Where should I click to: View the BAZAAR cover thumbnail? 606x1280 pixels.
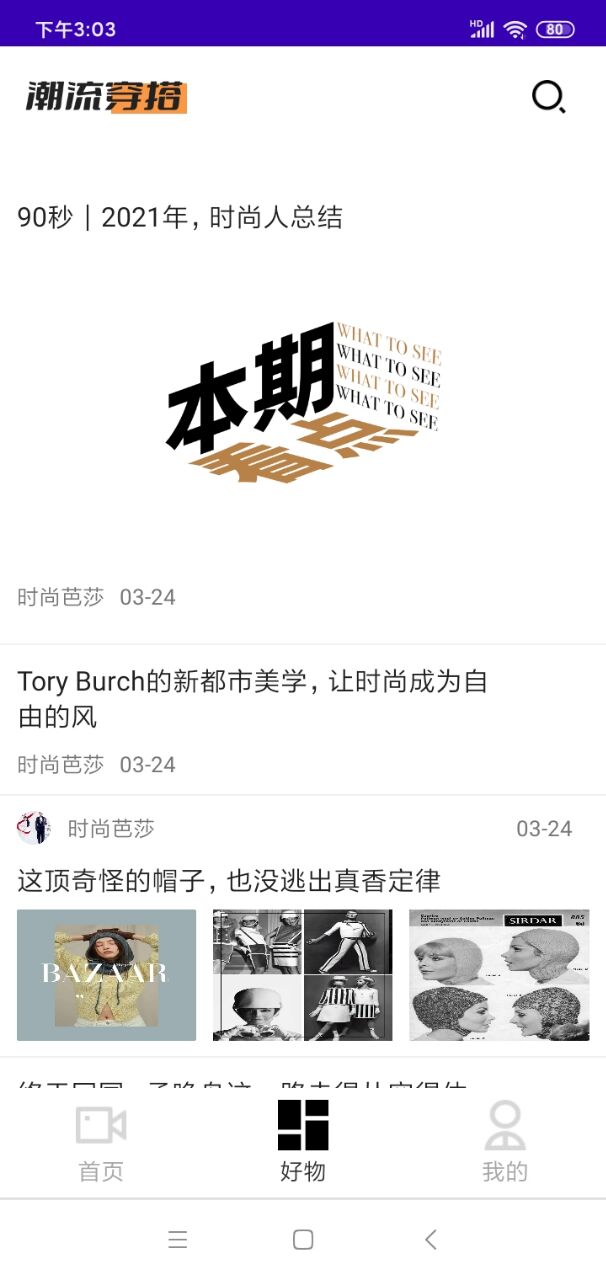pyautogui.click(x=107, y=975)
